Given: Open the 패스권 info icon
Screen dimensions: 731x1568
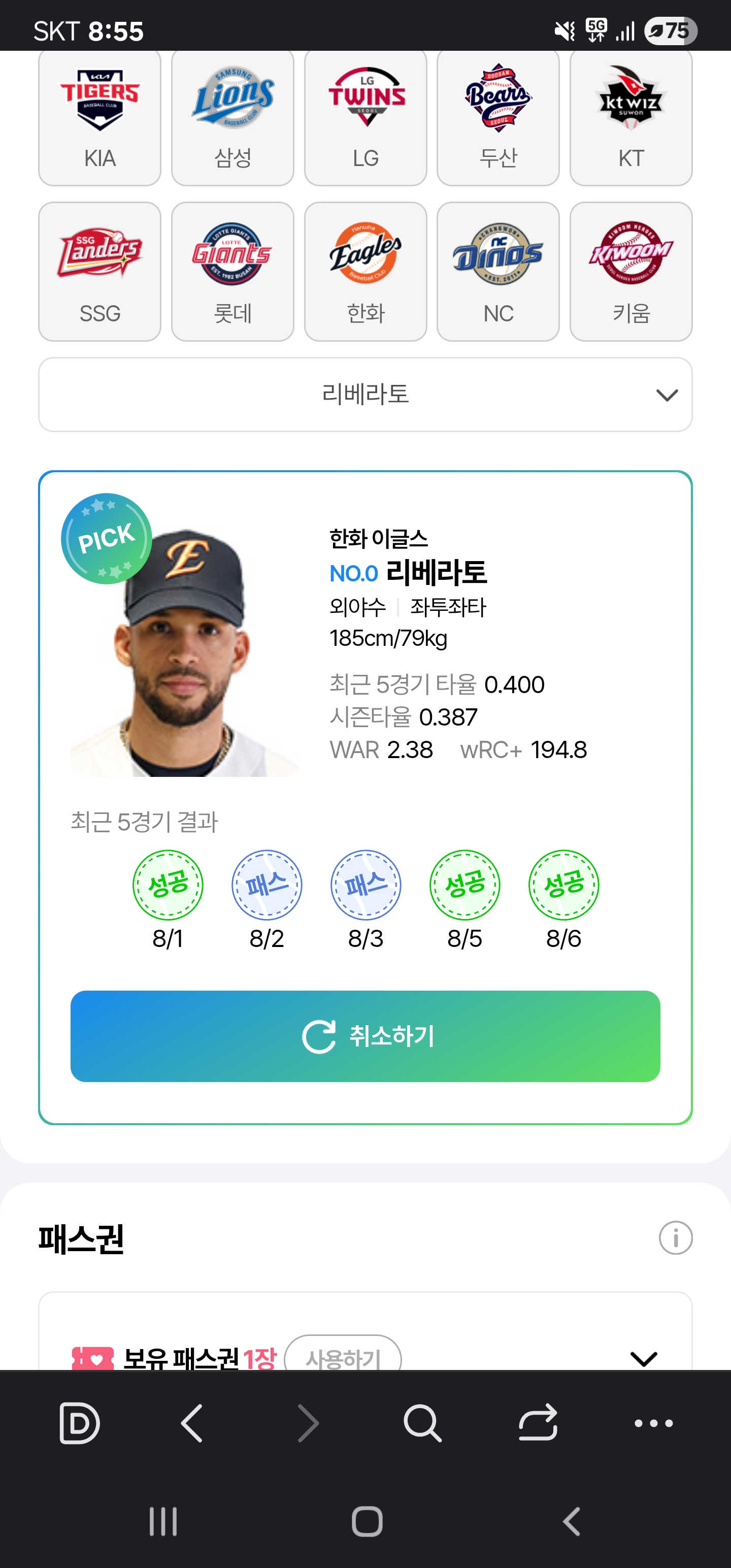Looking at the screenshot, I should point(676,1237).
